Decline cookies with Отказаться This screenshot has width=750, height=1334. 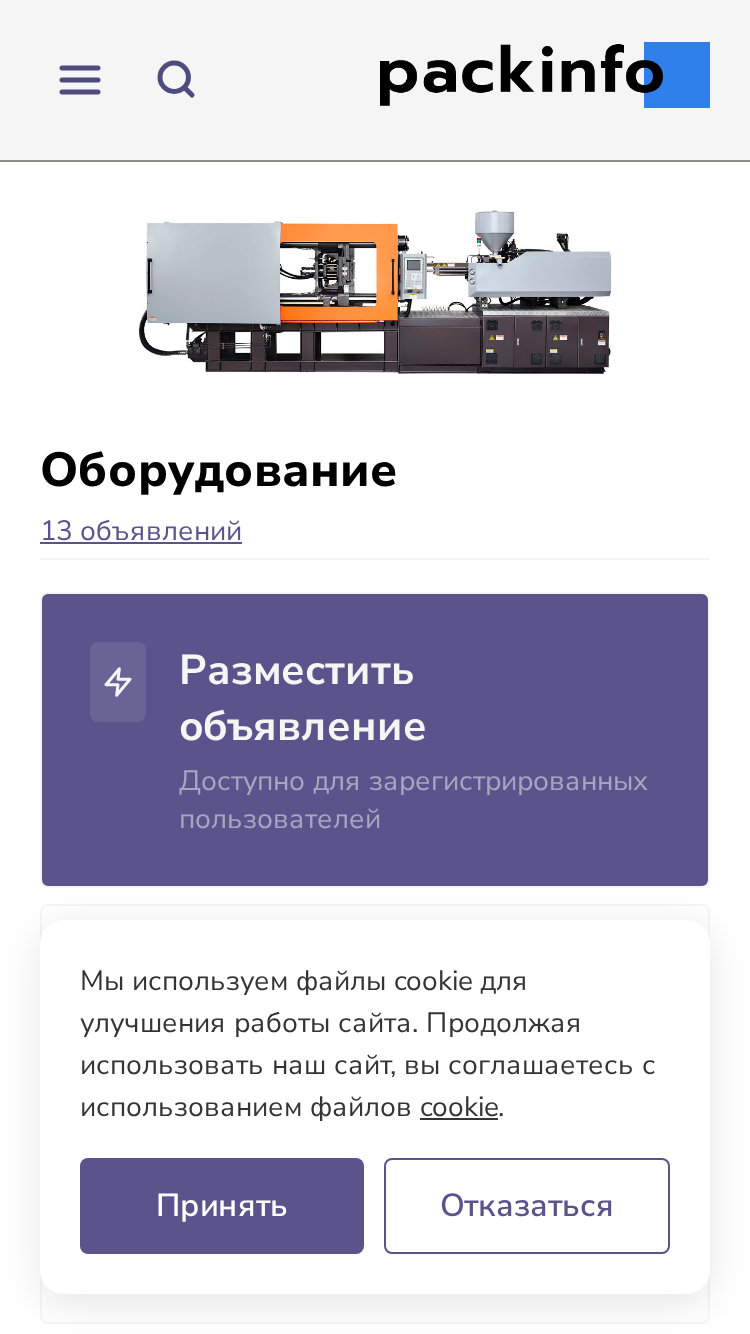527,1206
